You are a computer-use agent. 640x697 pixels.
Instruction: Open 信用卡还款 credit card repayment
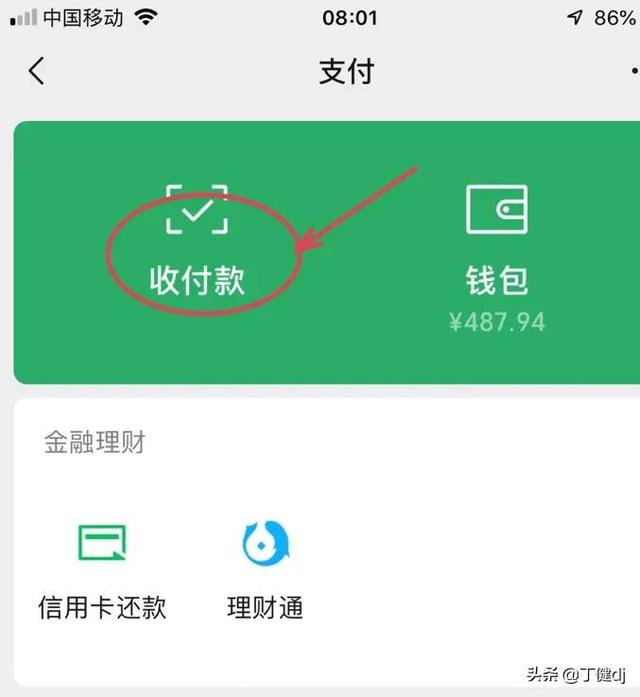coord(102,570)
